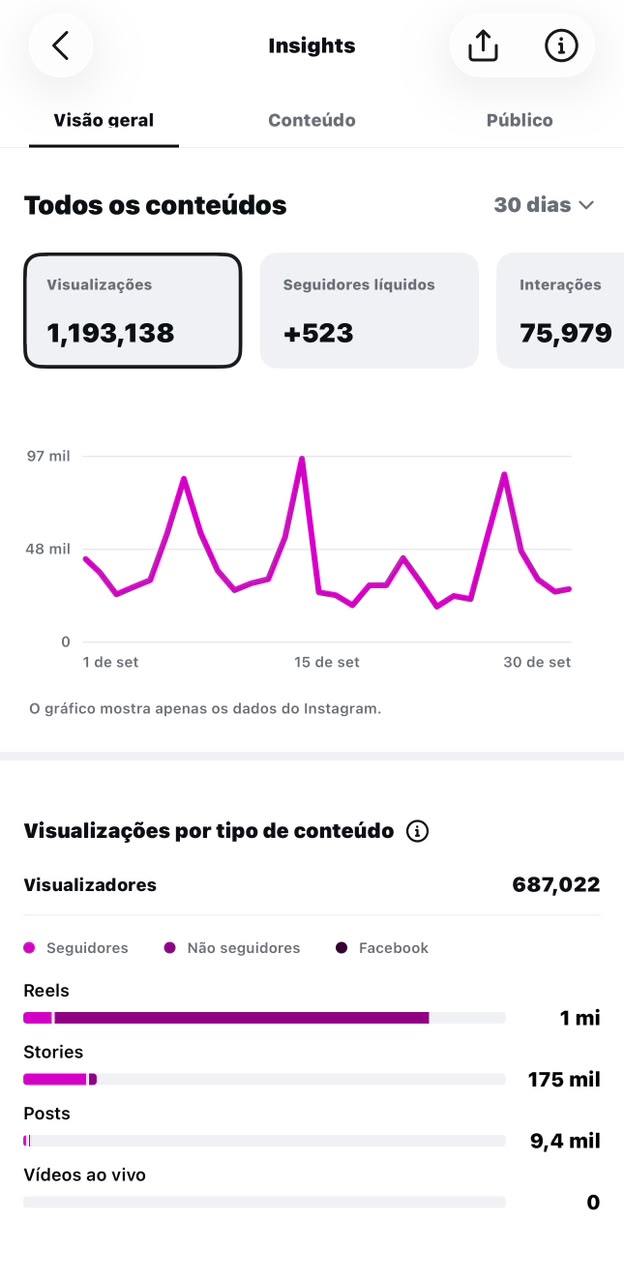The image size is (624, 1280).
Task: Select the Visão geral tab
Action: (x=104, y=120)
